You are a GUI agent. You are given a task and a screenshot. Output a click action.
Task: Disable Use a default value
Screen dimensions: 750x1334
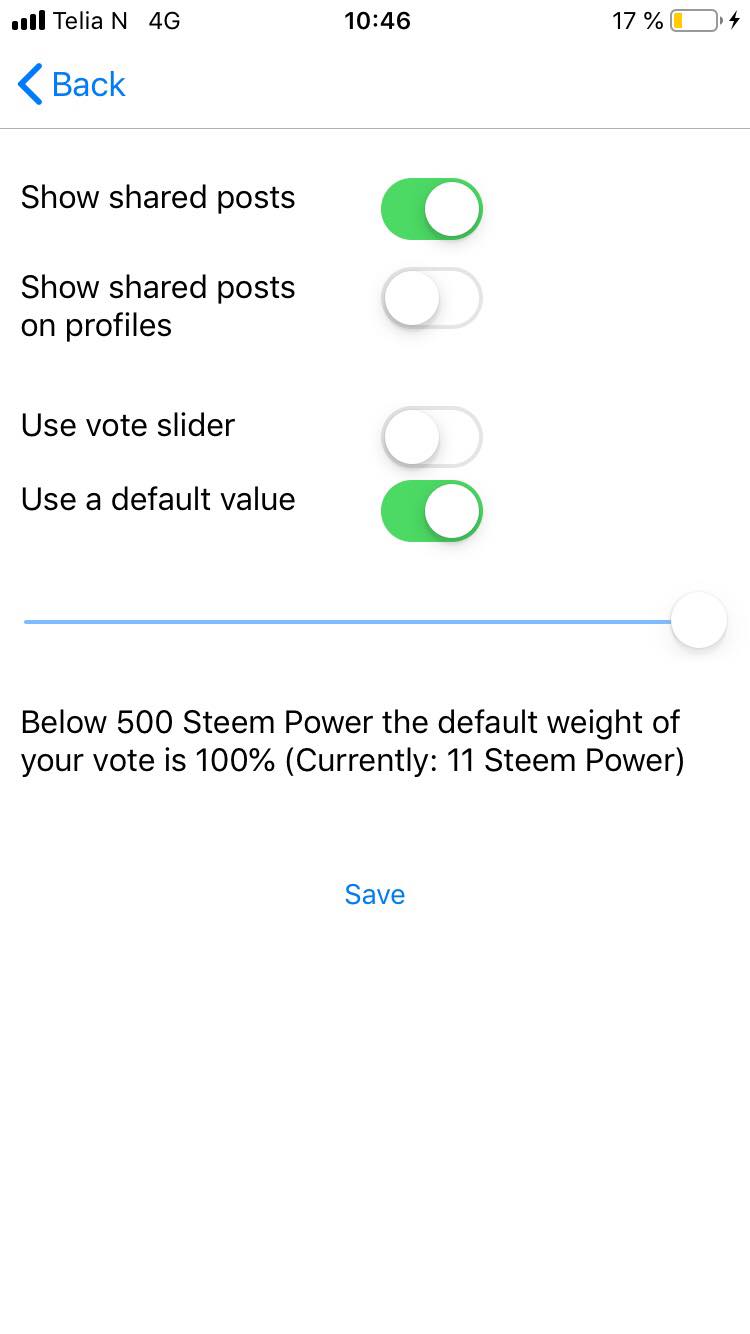[431, 511]
